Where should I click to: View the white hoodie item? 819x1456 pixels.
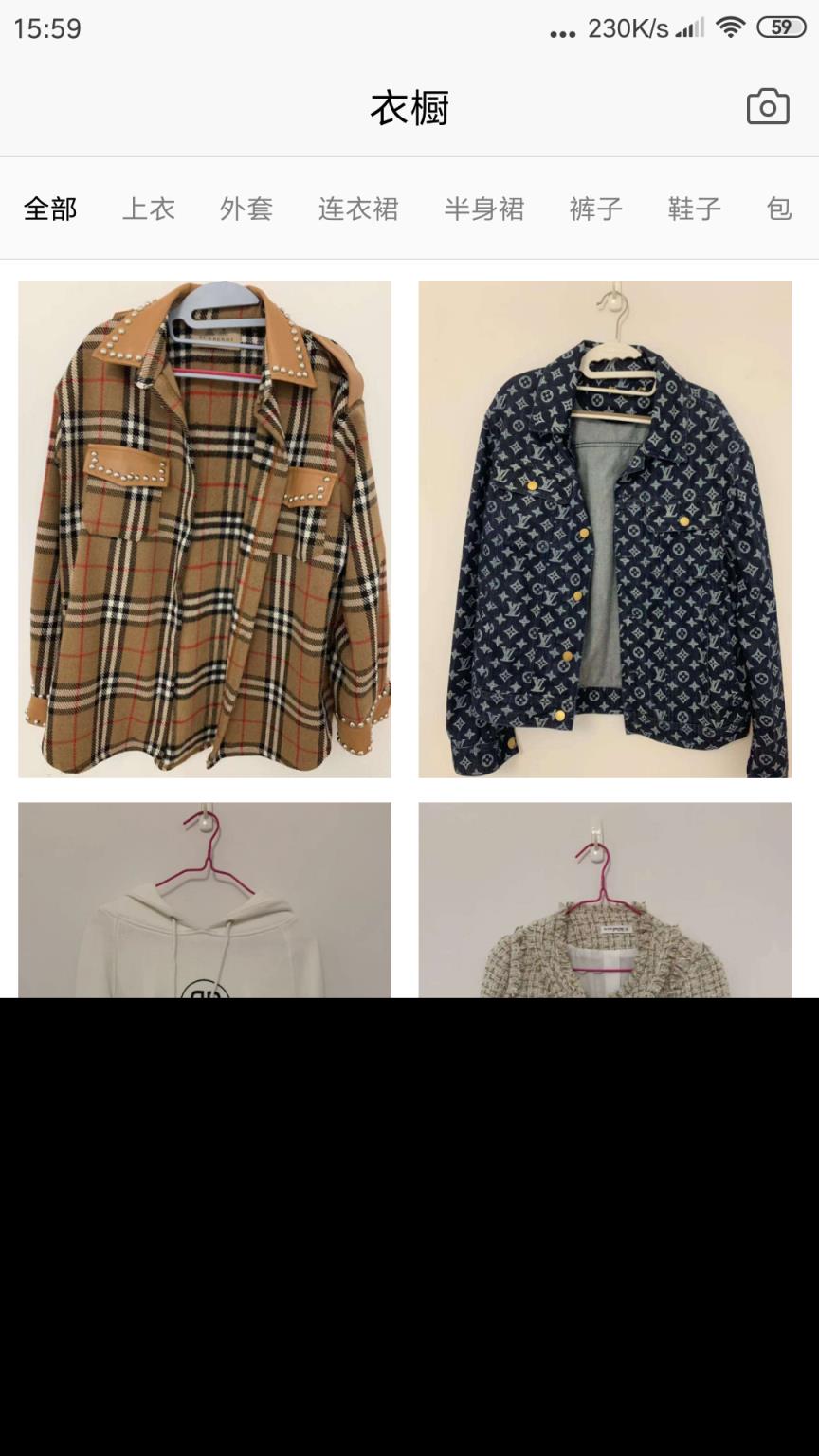coord(205,901)
